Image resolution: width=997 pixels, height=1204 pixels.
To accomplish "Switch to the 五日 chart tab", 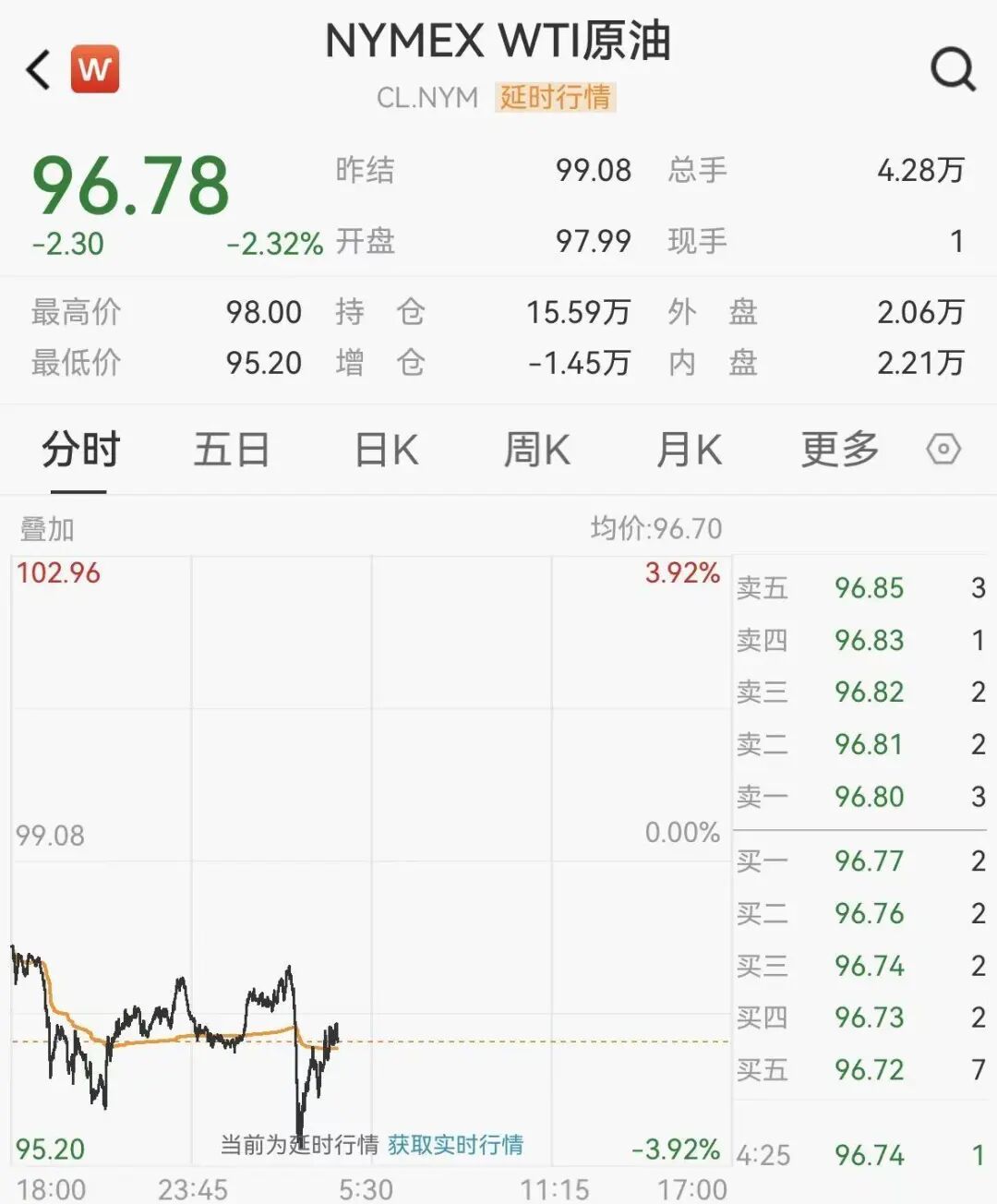I will click(x=231, y=451).
